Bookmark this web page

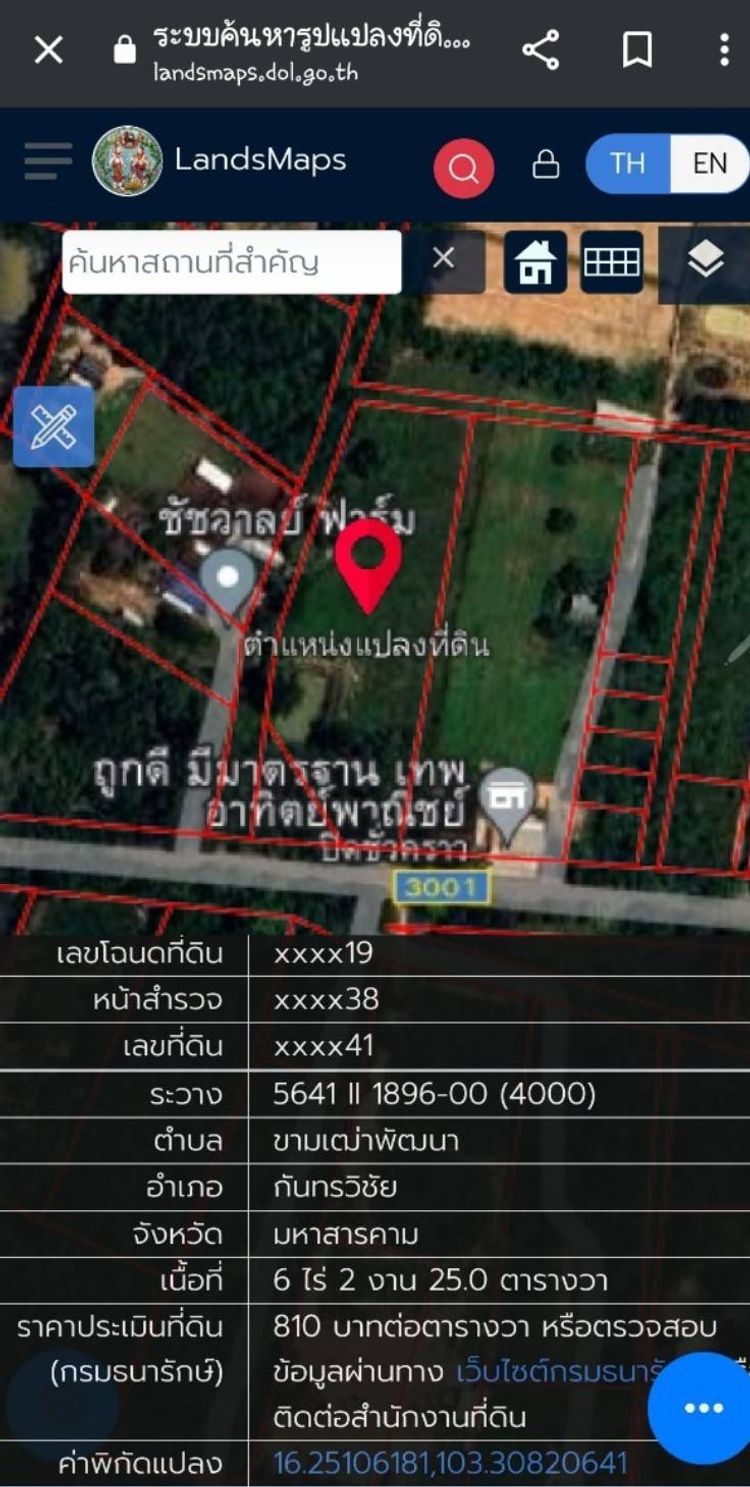[637, 50]
